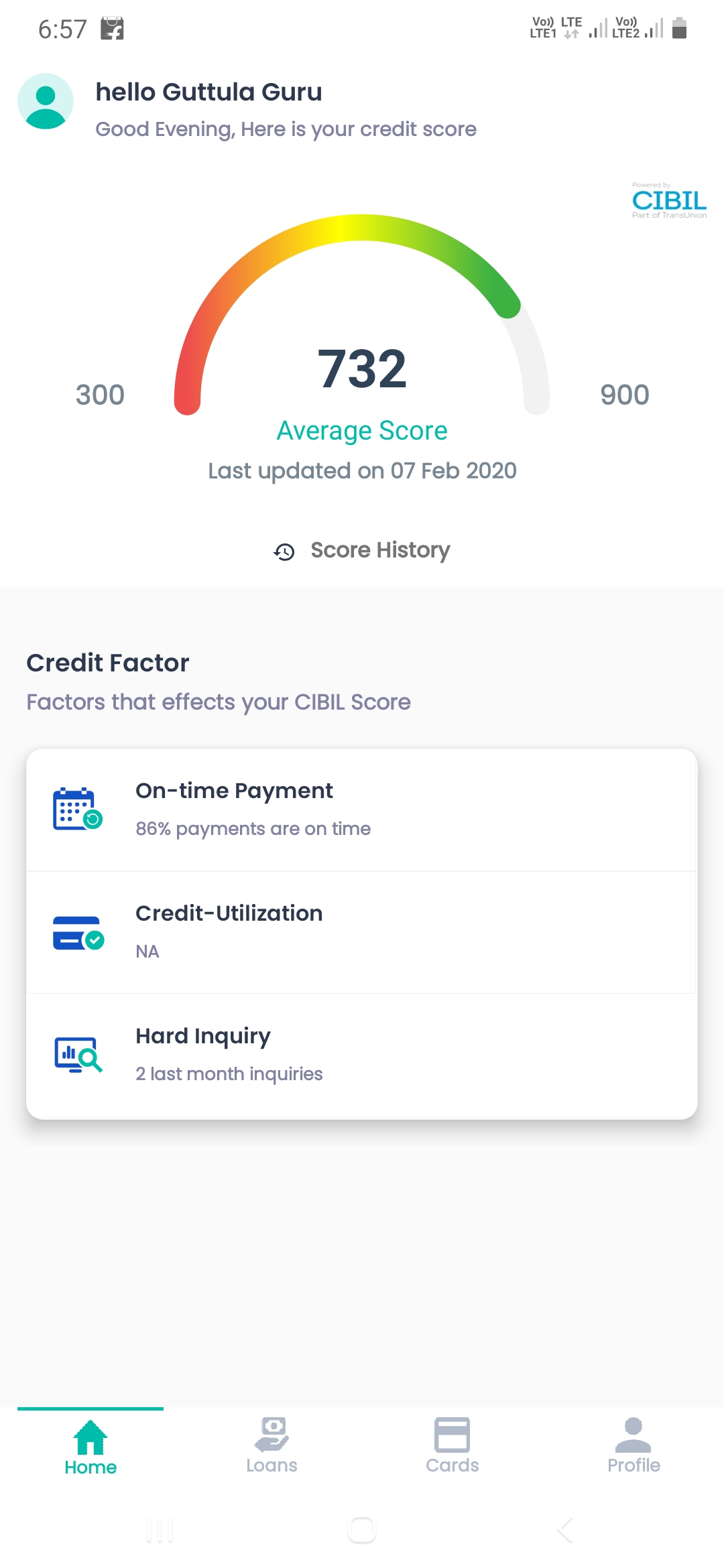The image size is (724, 1568).
Task: Open the Score History link
Action: tap(362, 550)
